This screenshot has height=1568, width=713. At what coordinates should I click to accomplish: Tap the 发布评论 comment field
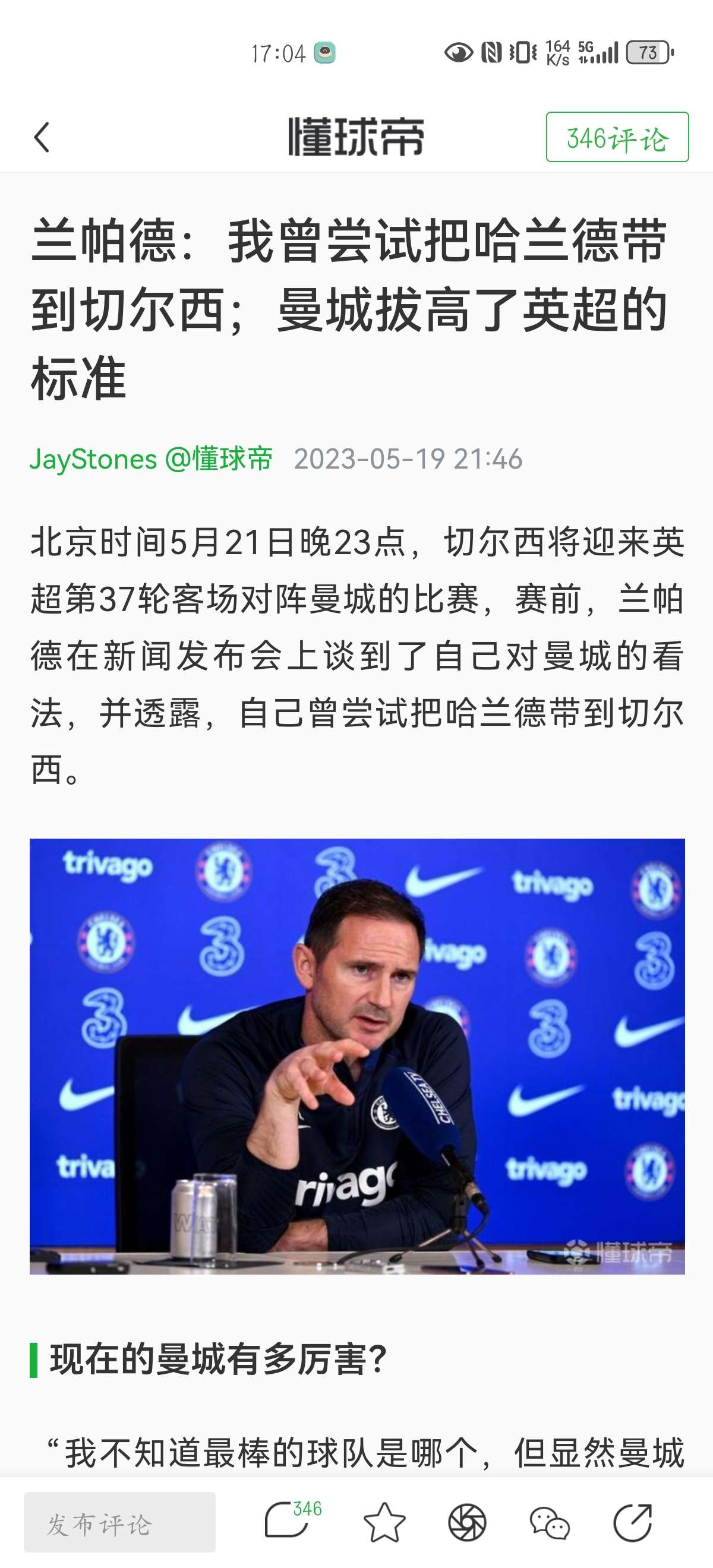click(x=119, y=1523)
